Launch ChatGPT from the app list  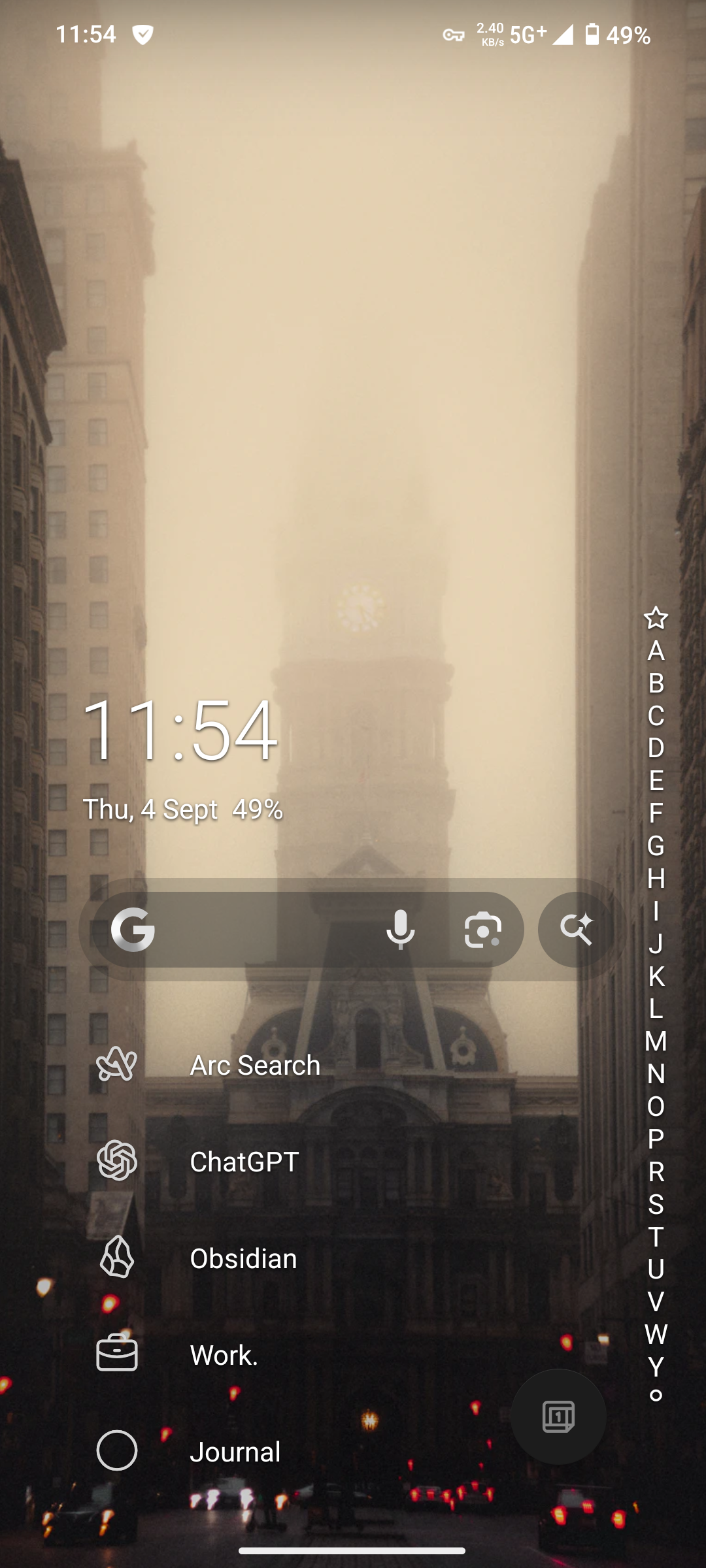[x=243, y=1162]
